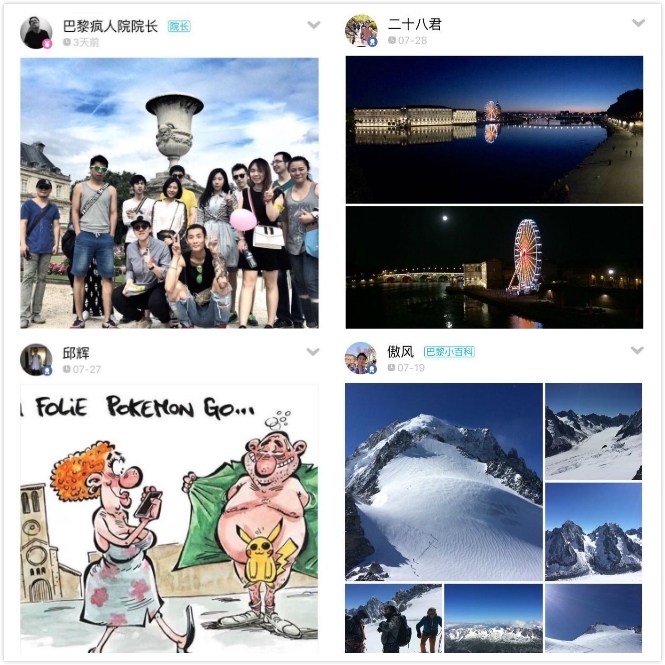Open the top night river photo by 二十八君

(x=494, y=129)
